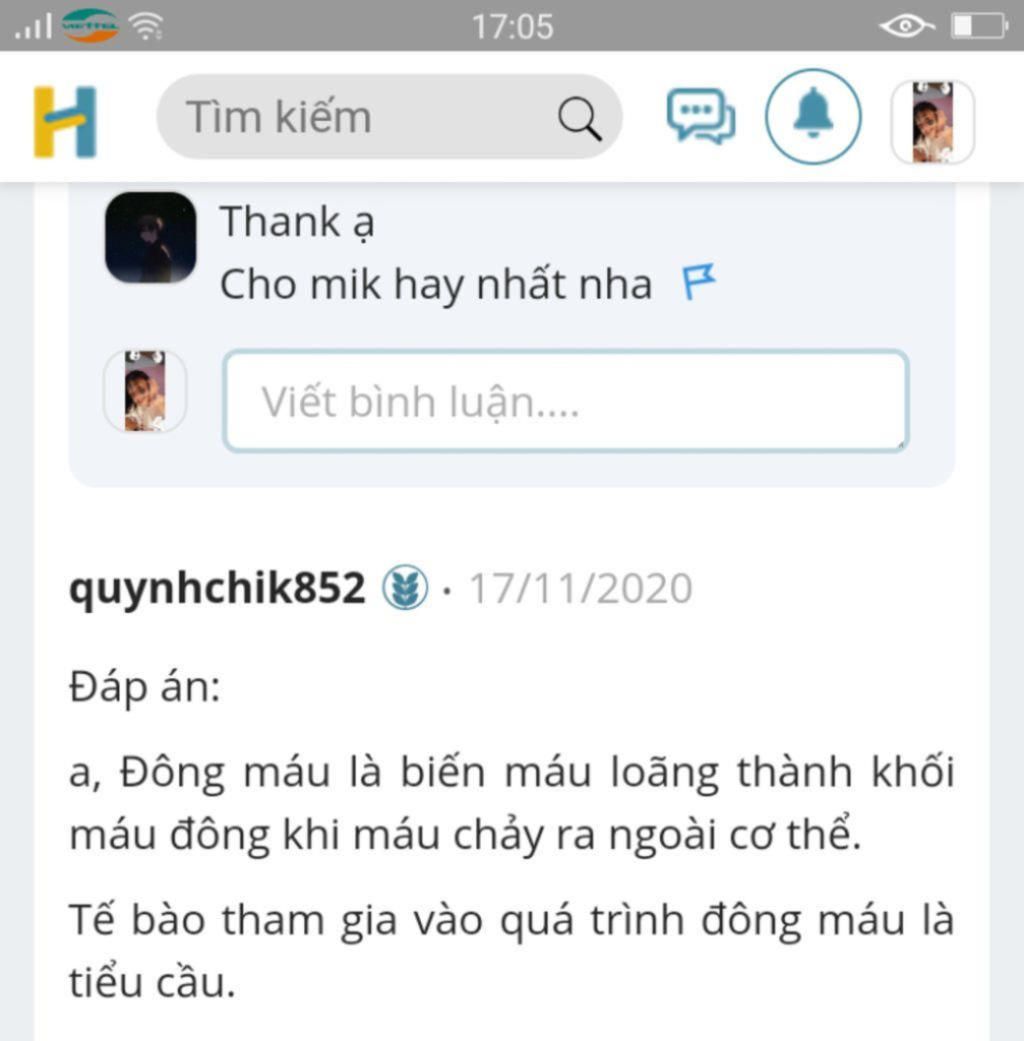Report the "Cho mik hay nhất nha" comment
This screenshot has height=1041, width=1024.
699,284
